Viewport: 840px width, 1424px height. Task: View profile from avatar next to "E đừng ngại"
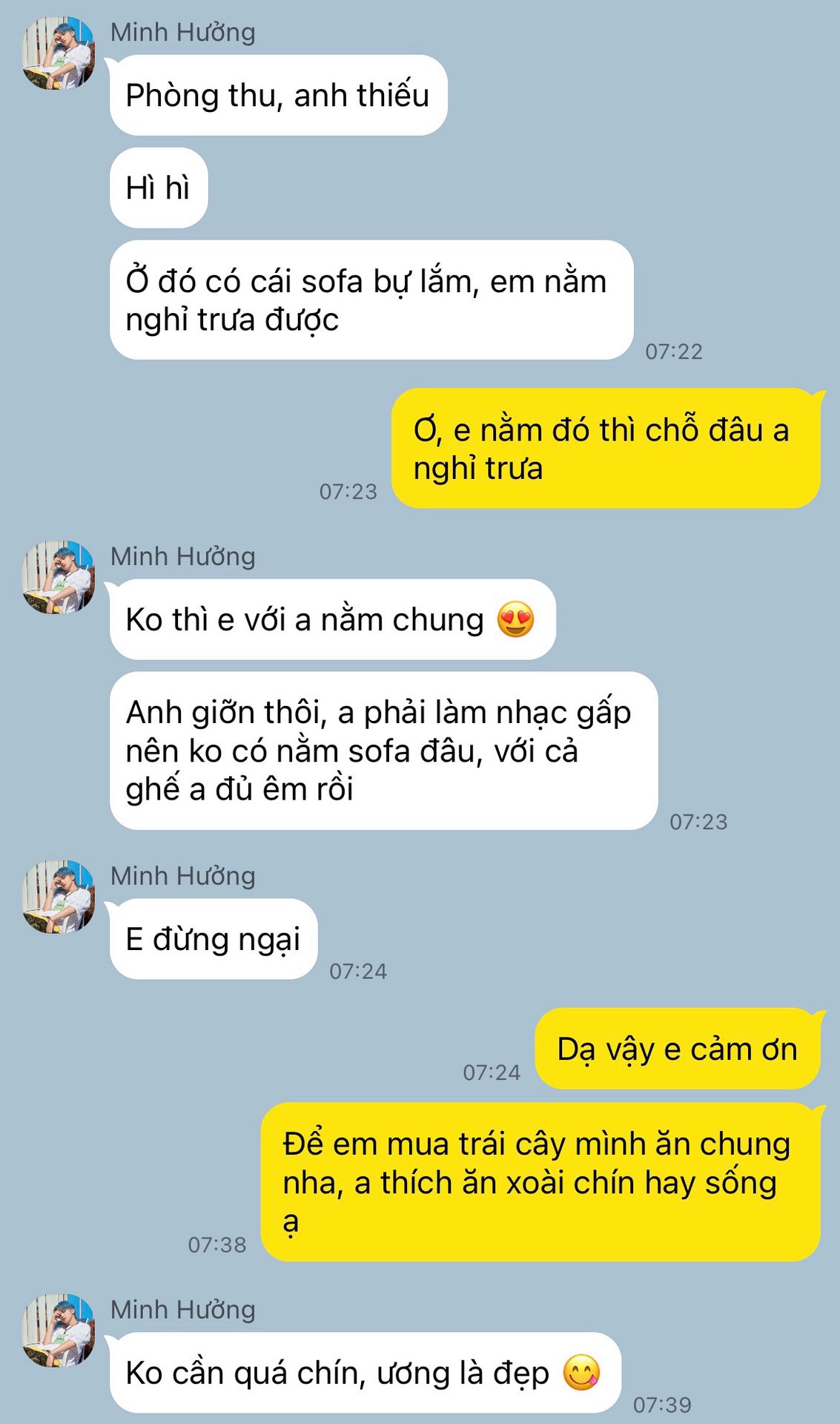59,897
